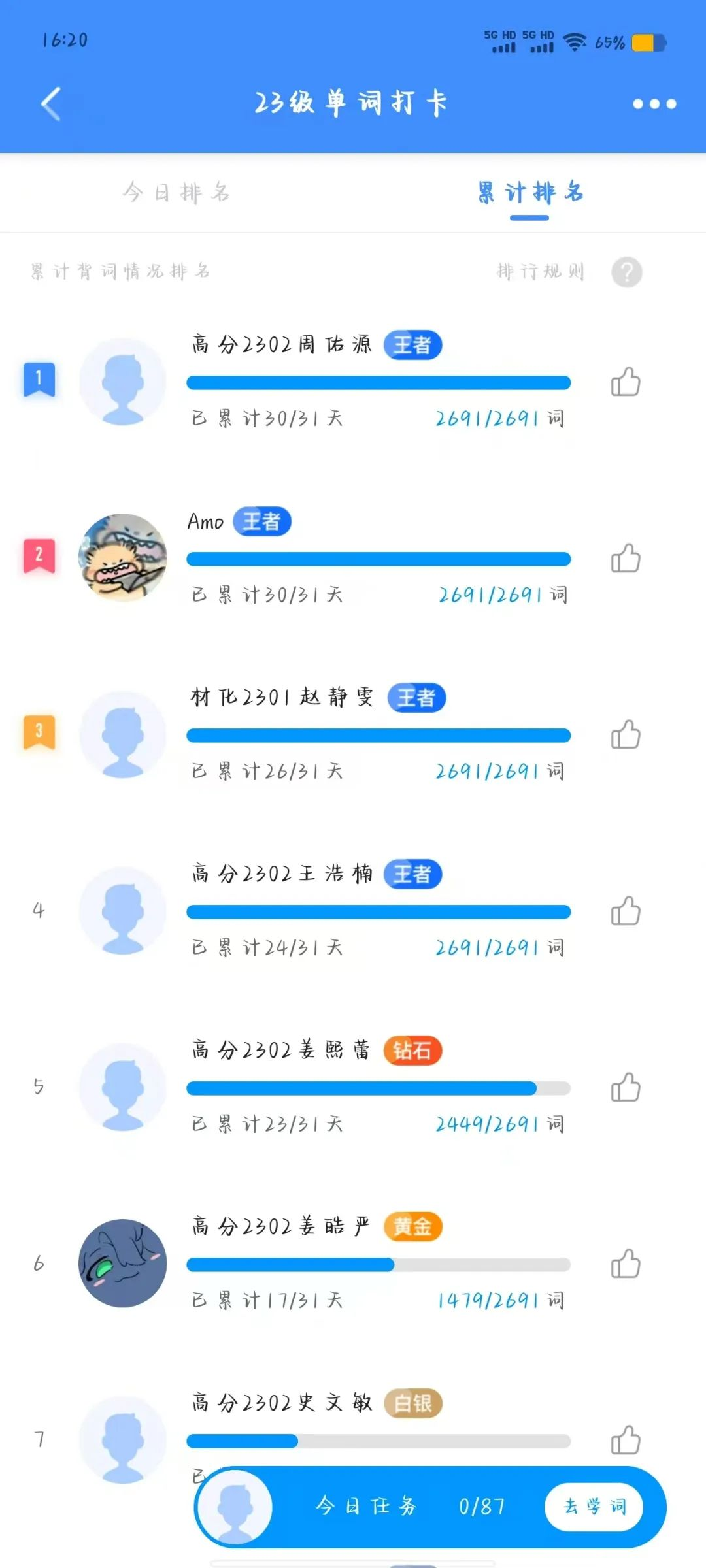Screen dimensions: 706x1568
Task: Switch to 今日排名 tab
Action: click(176, 193)
